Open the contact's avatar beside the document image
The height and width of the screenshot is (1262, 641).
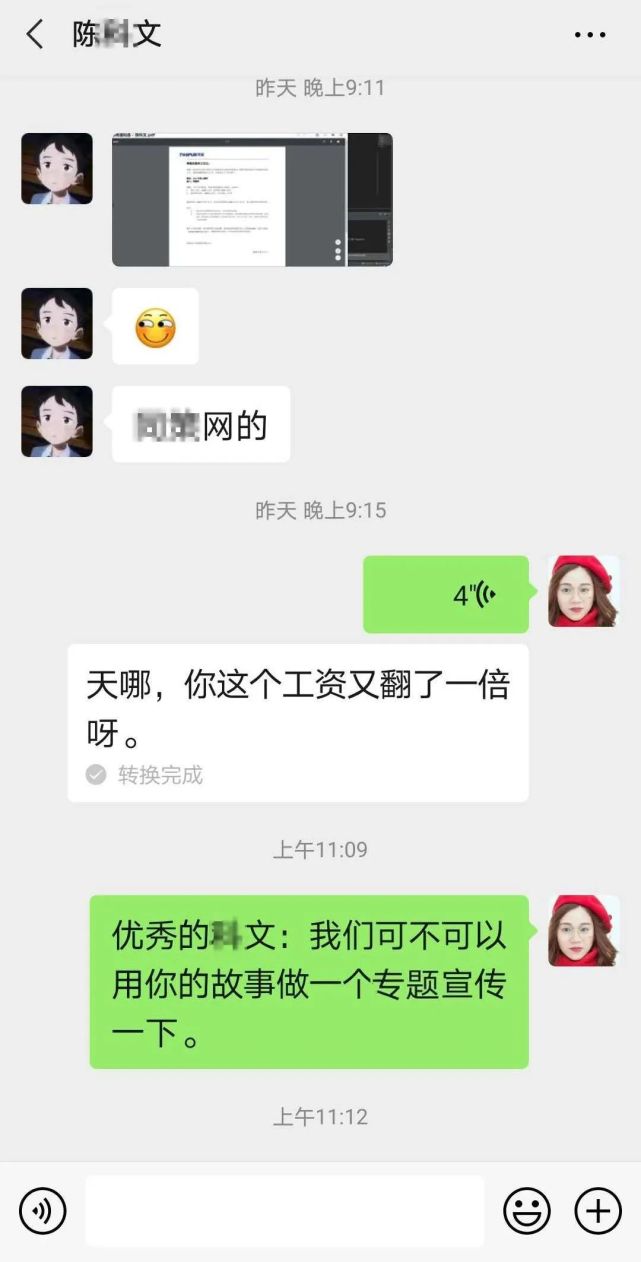tap(57, 169)
